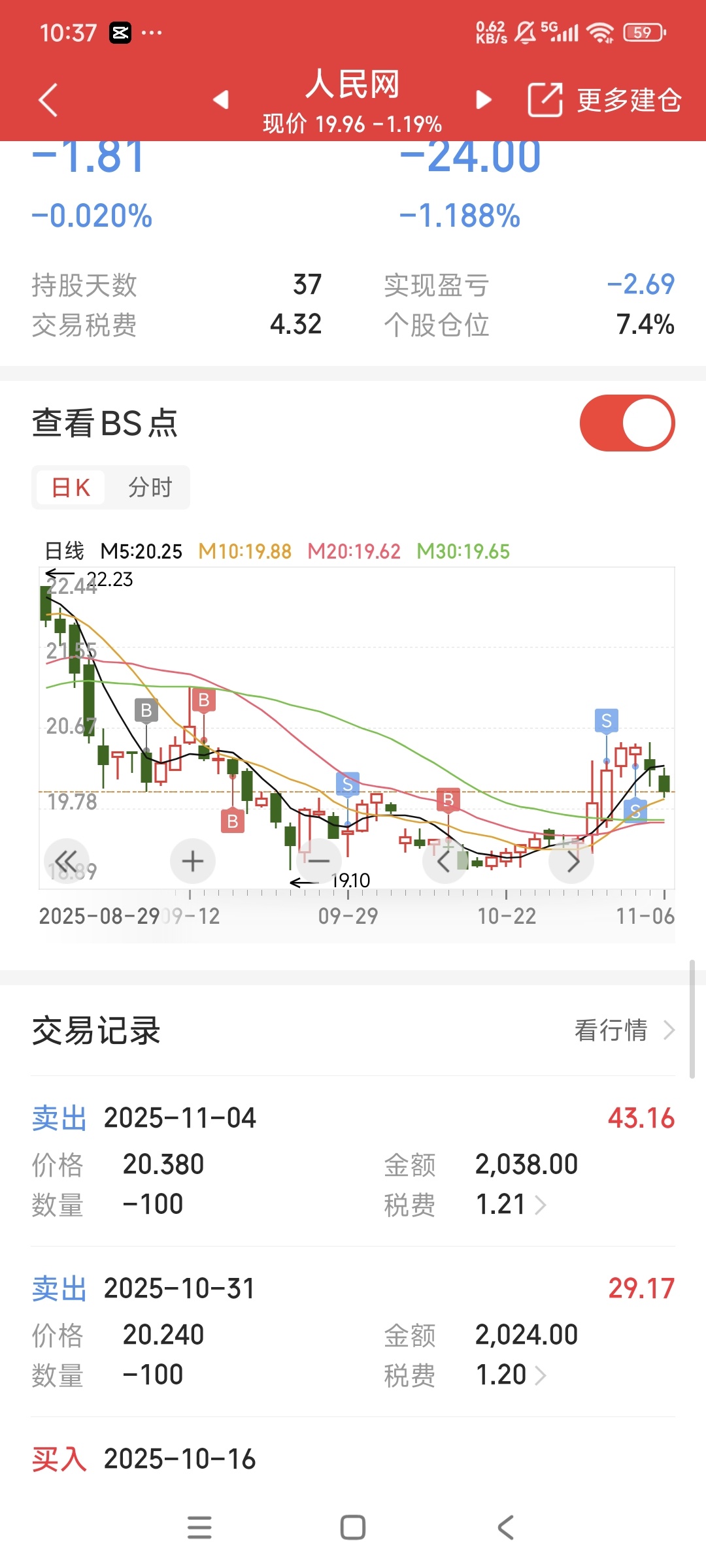This screenshot has height=1568, width=706.
Task: Select the 日K chart tab
Action: coord(71,487)
